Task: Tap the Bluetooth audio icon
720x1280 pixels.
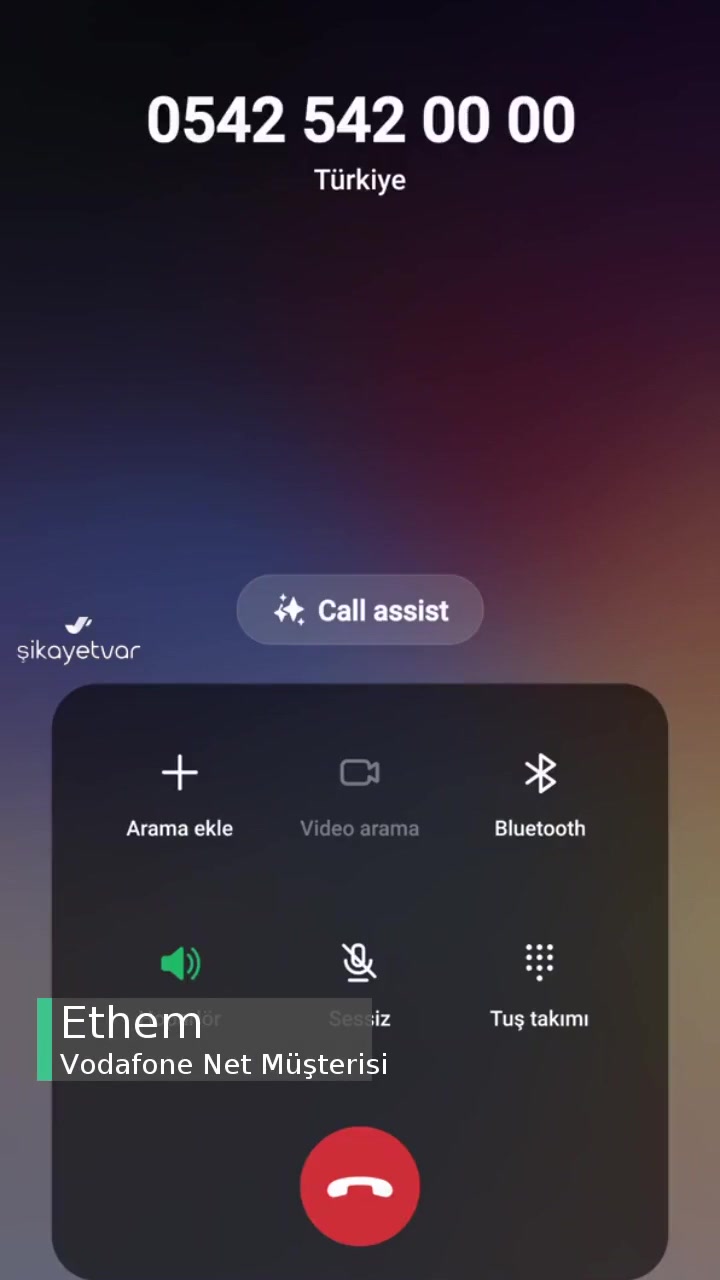Action: click(539, 772)
